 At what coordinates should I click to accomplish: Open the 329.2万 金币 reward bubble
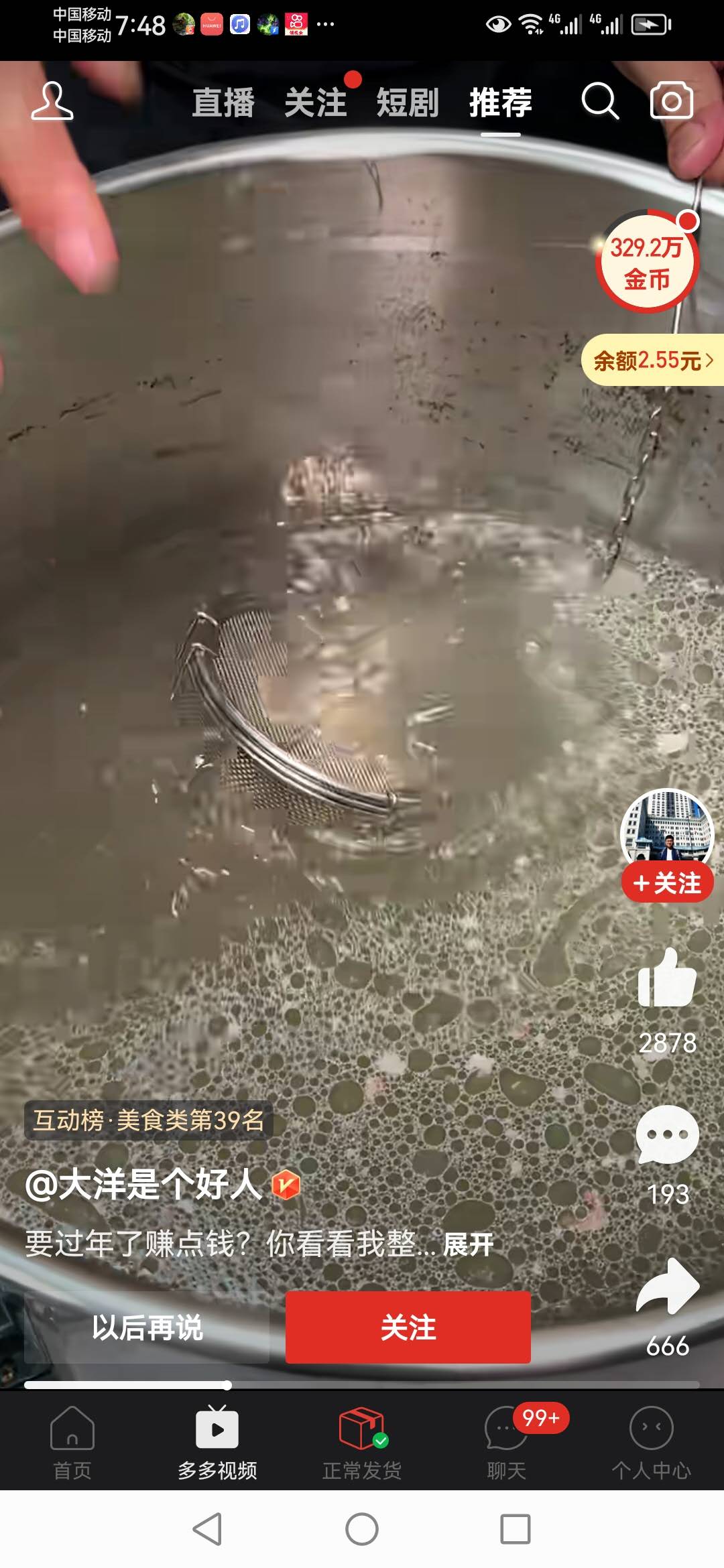647,263
